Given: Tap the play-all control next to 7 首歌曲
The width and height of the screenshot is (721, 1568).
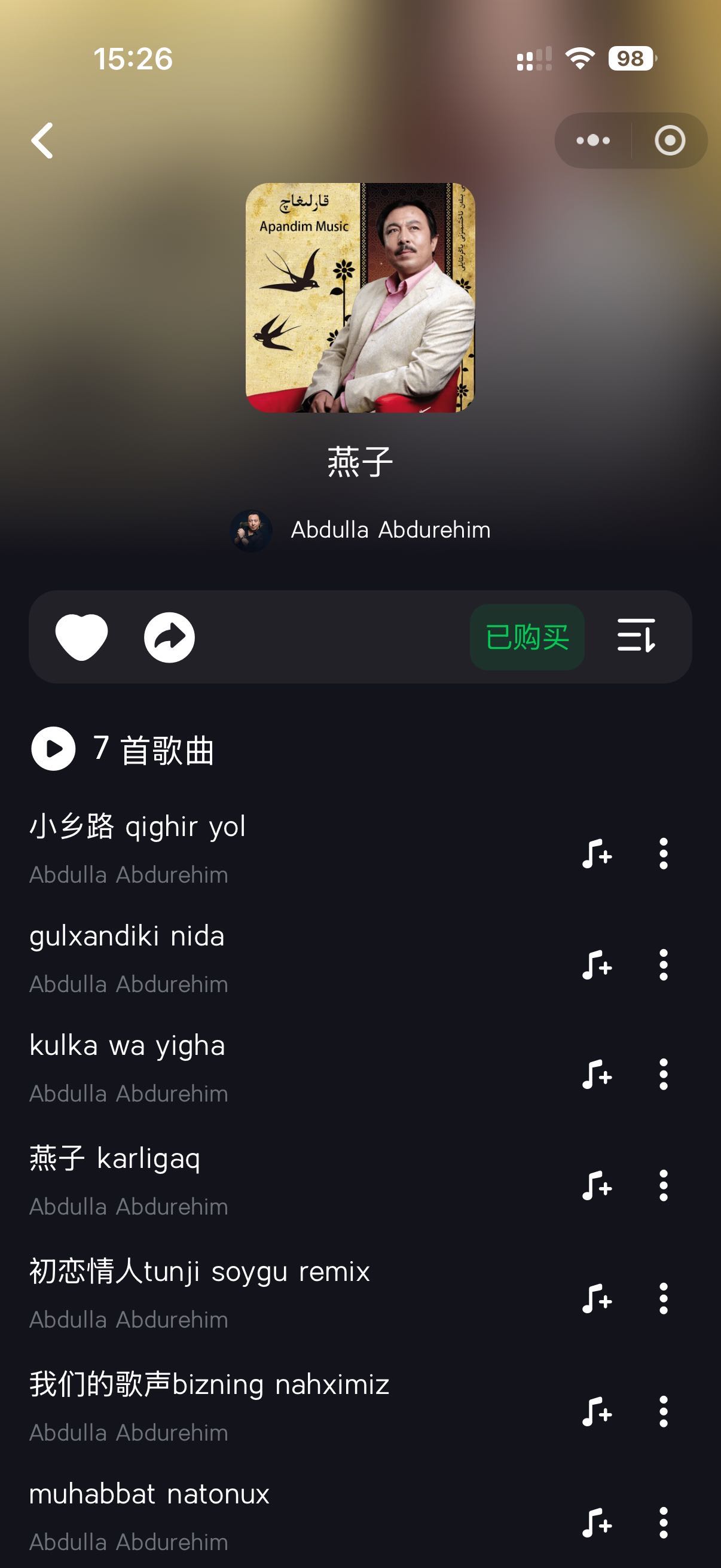Looking at the screenshot, I should point(54,750).
